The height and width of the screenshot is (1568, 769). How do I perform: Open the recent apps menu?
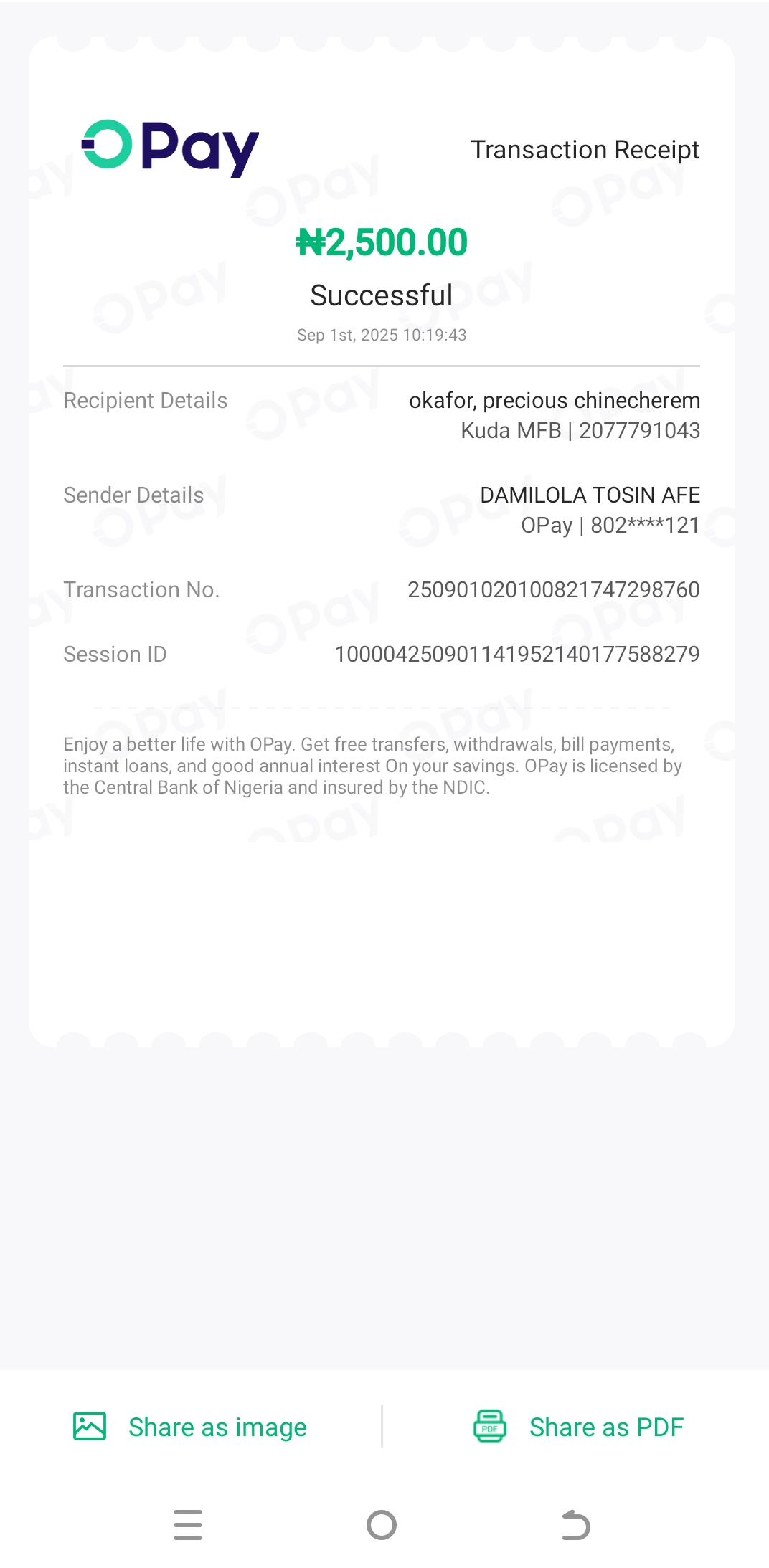[188, 1525]
